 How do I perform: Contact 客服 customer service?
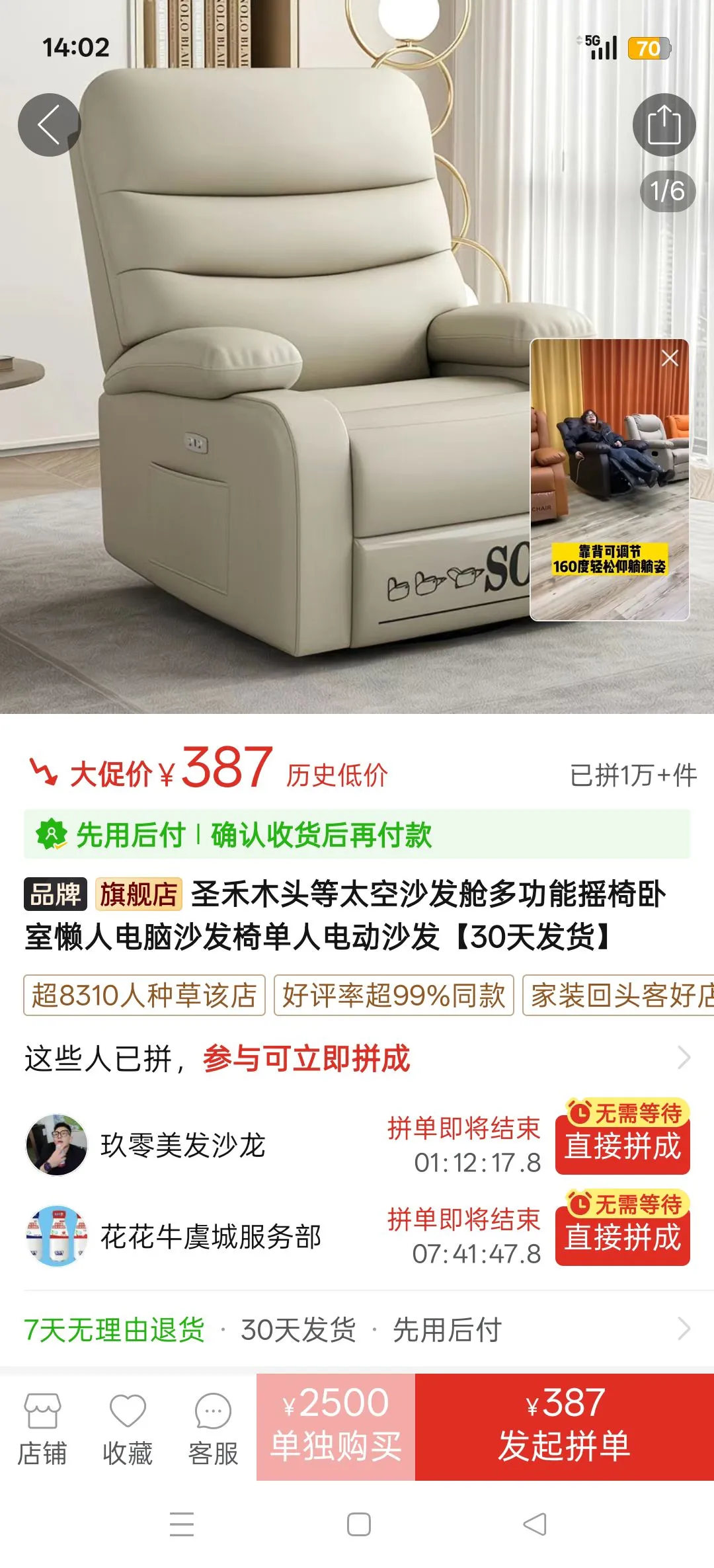(x=213, y=1427)
